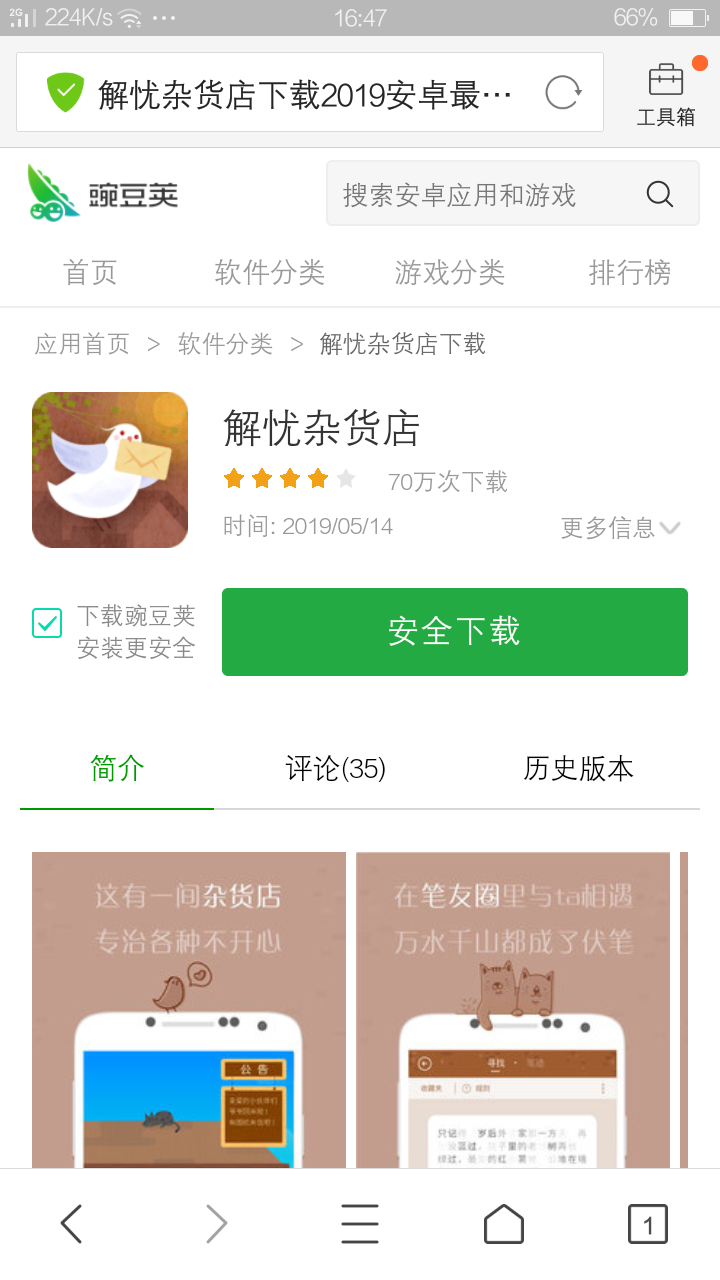Open the 历史版本 tab
The height and width of the screenshot is (1280, 720).
tap(578, 769)
